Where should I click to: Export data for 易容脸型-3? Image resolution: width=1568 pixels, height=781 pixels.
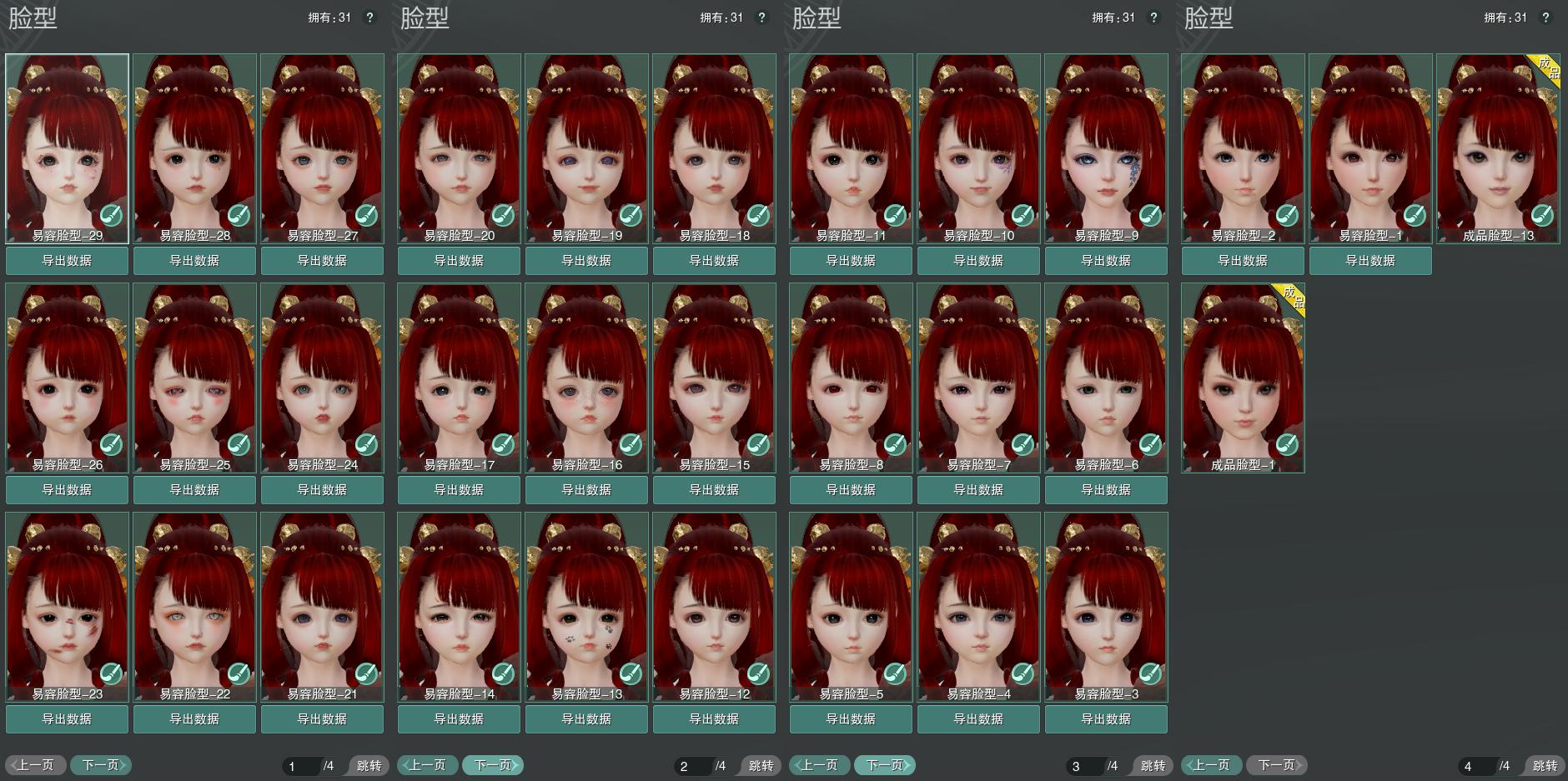pyautogui.click(x=1106, y=719)
